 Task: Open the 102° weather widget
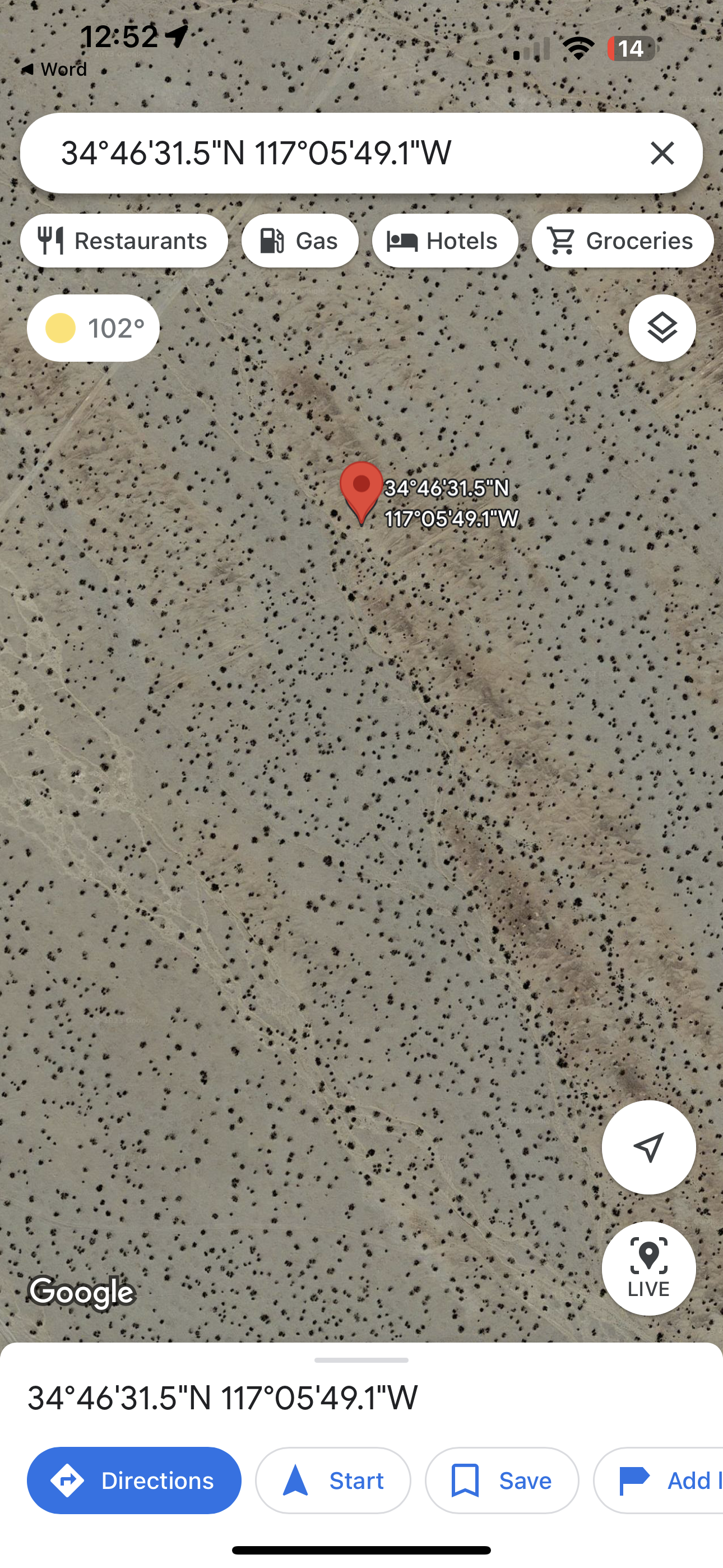pos(93,328)
